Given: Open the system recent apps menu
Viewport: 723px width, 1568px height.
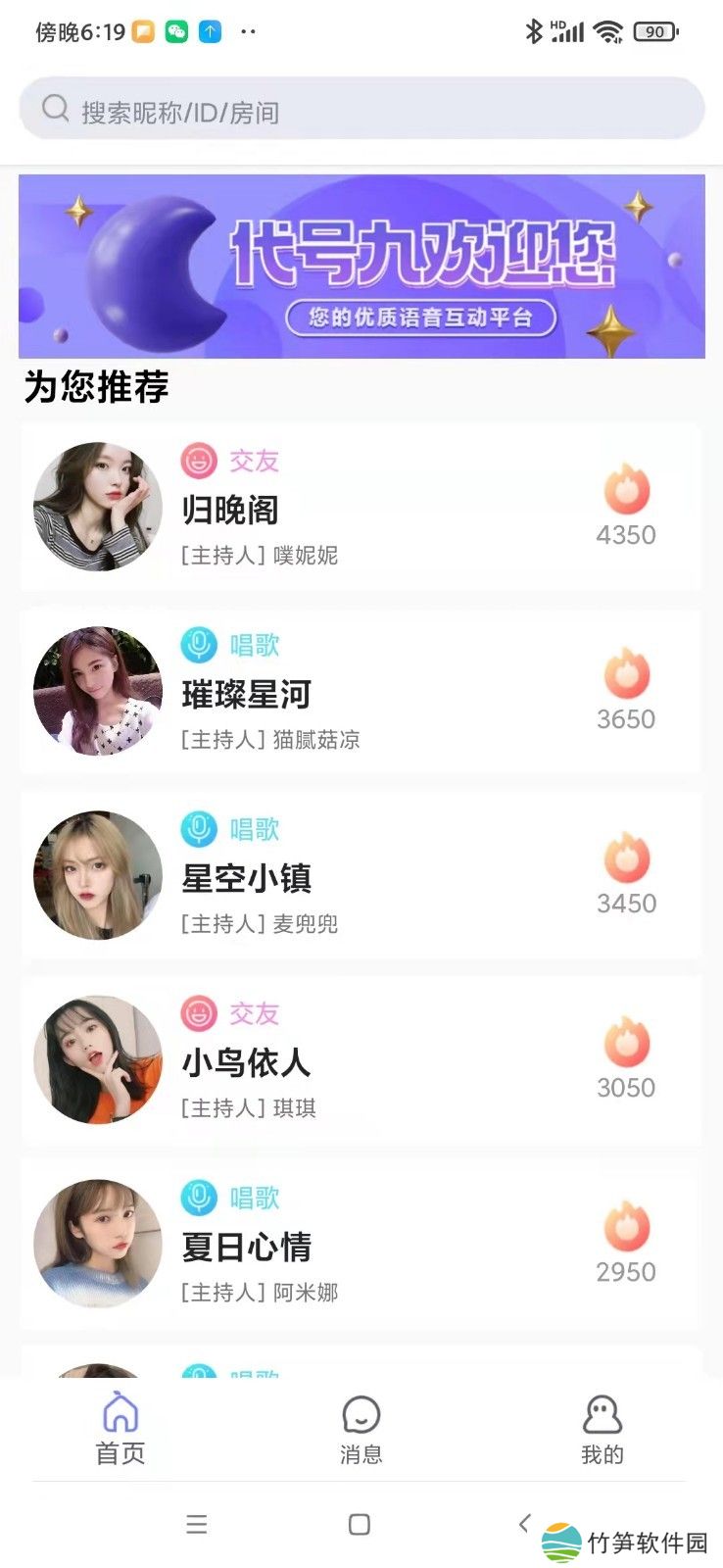Looking at the screenshot, I should [197, 1524].
